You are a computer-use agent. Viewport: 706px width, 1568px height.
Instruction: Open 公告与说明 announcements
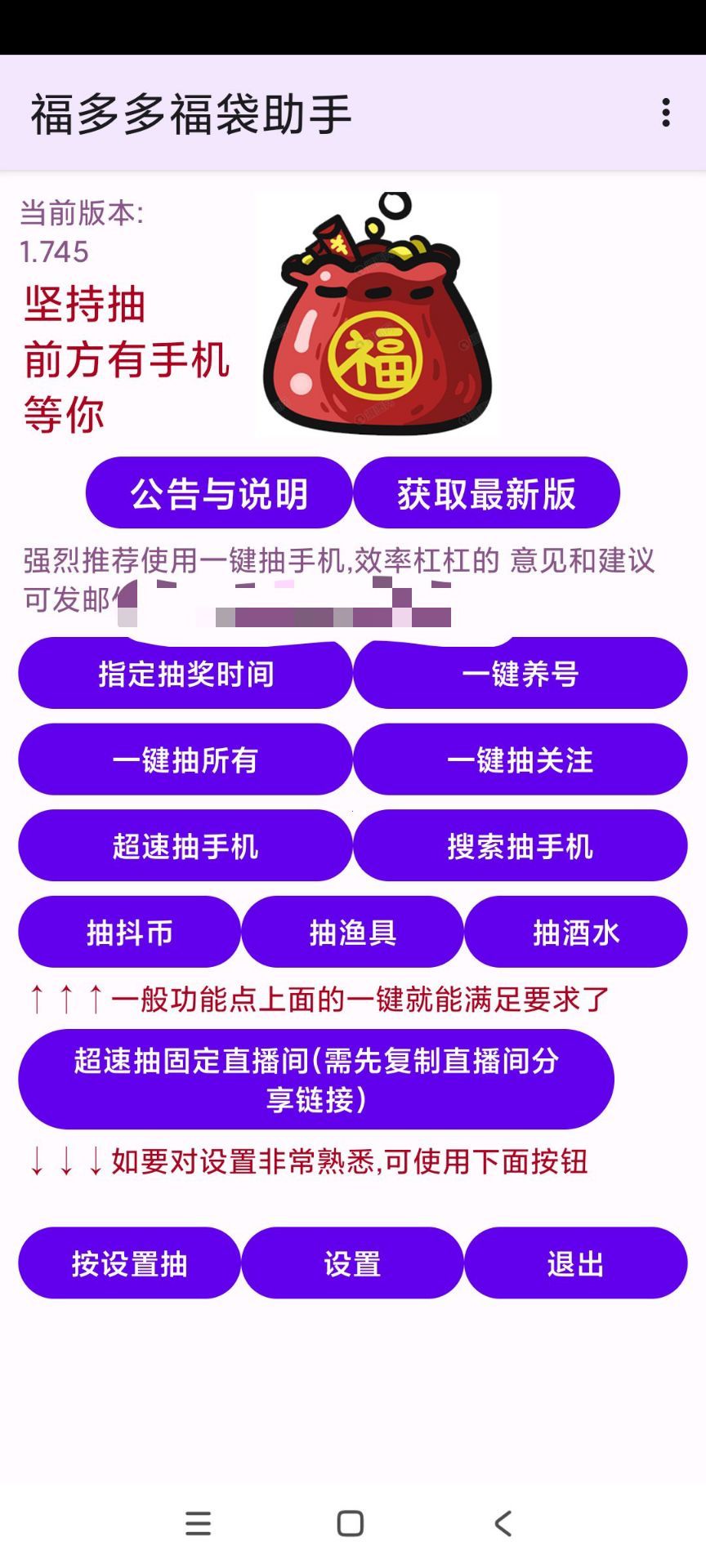tap(219, 493)
